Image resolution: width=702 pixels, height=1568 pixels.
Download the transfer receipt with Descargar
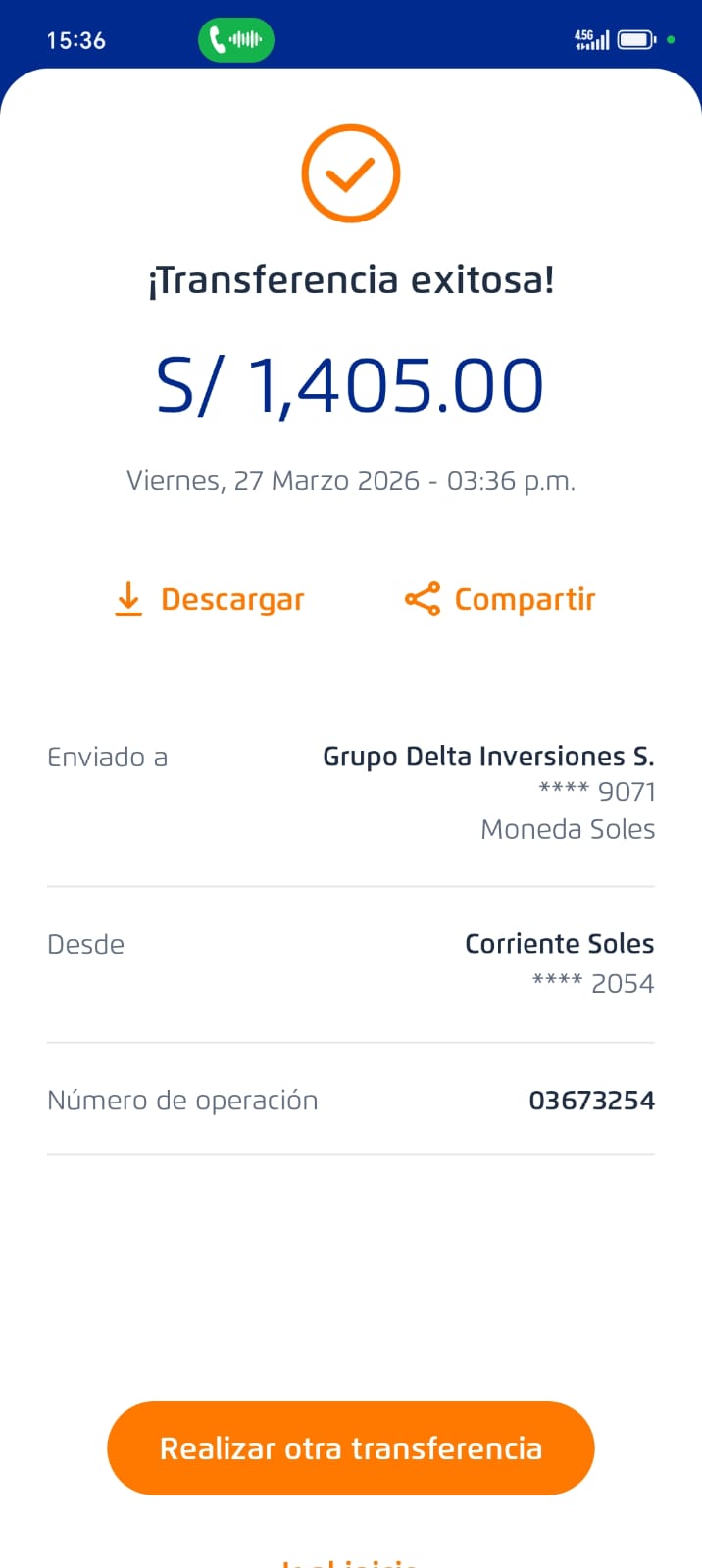210,599
